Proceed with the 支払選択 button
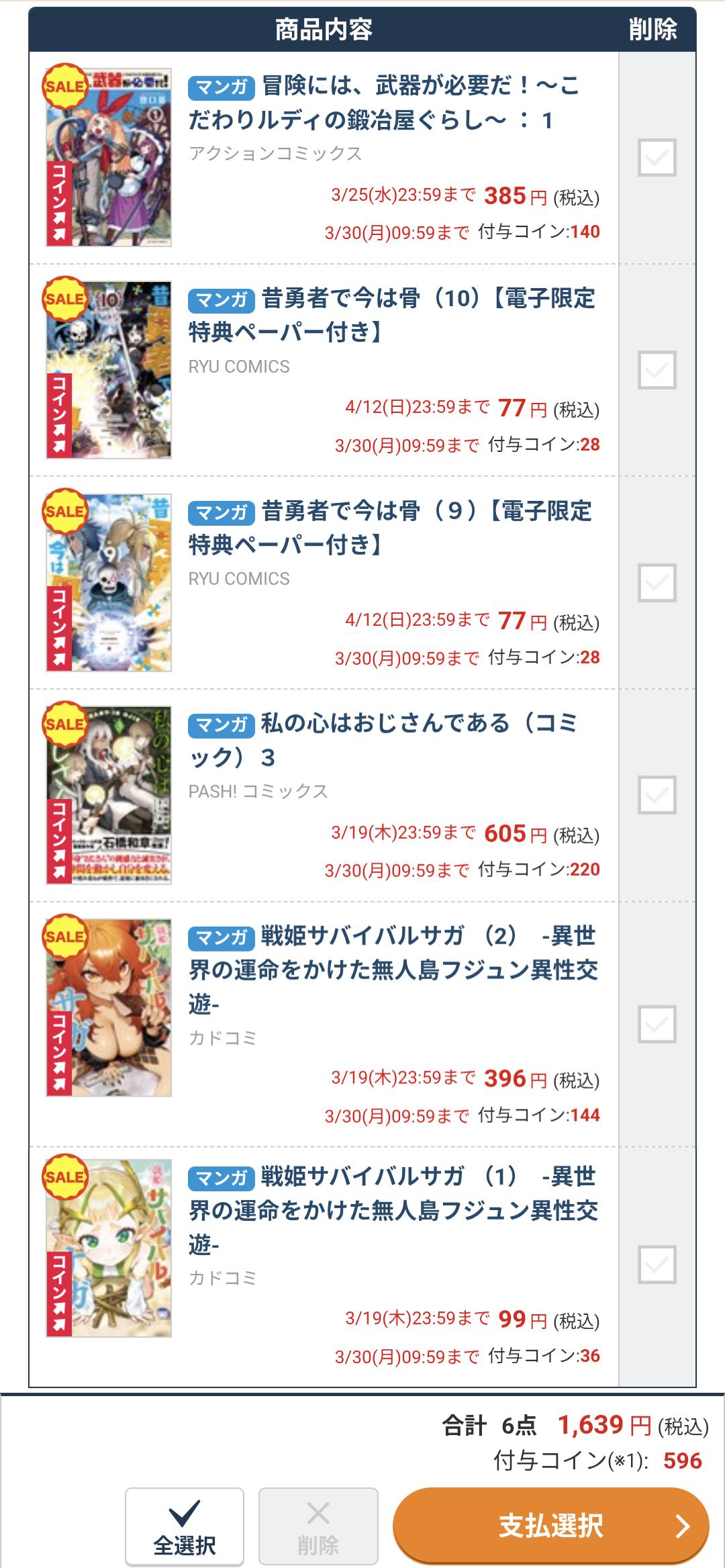The height and width of the screenshot is (1568, 725). click(x=550, y=1526)
